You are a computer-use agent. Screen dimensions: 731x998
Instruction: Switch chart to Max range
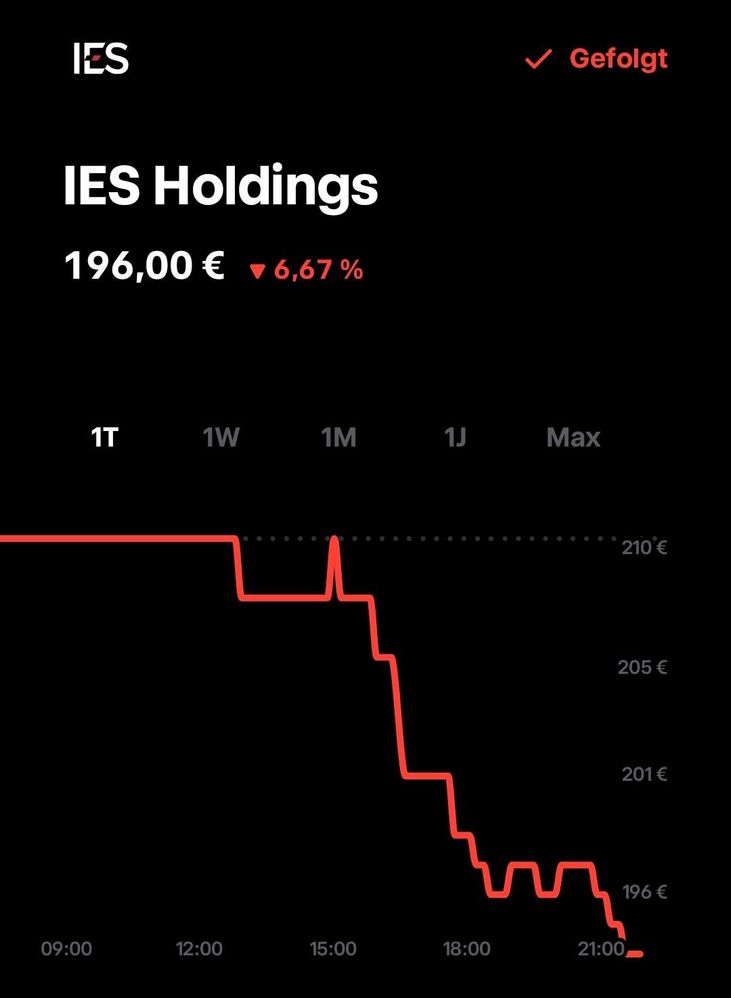pyautogui.click(x=573, y=438)
